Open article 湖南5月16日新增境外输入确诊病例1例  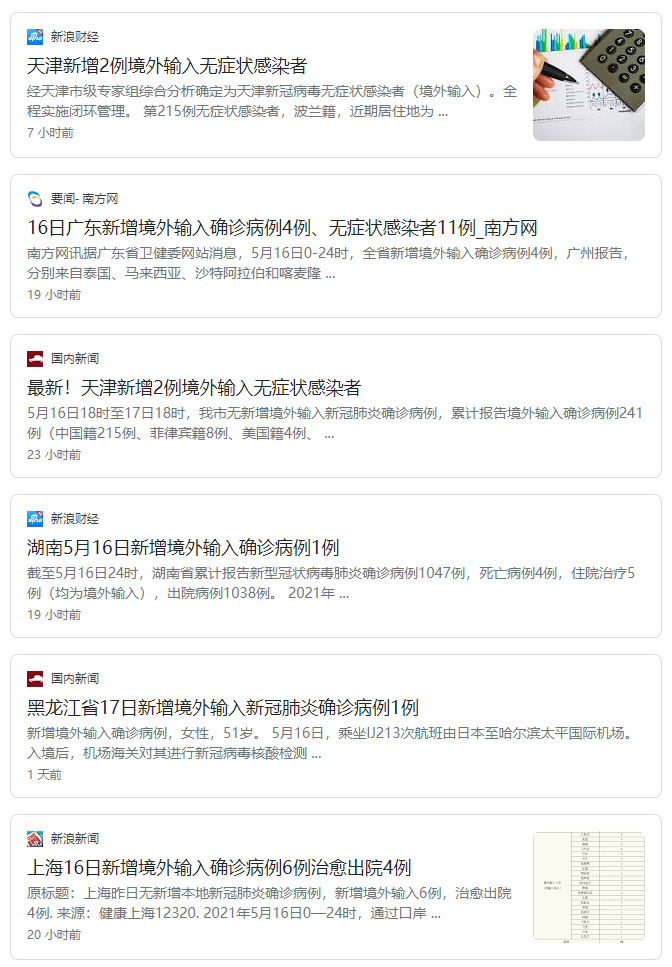click(x=183, y=547)
